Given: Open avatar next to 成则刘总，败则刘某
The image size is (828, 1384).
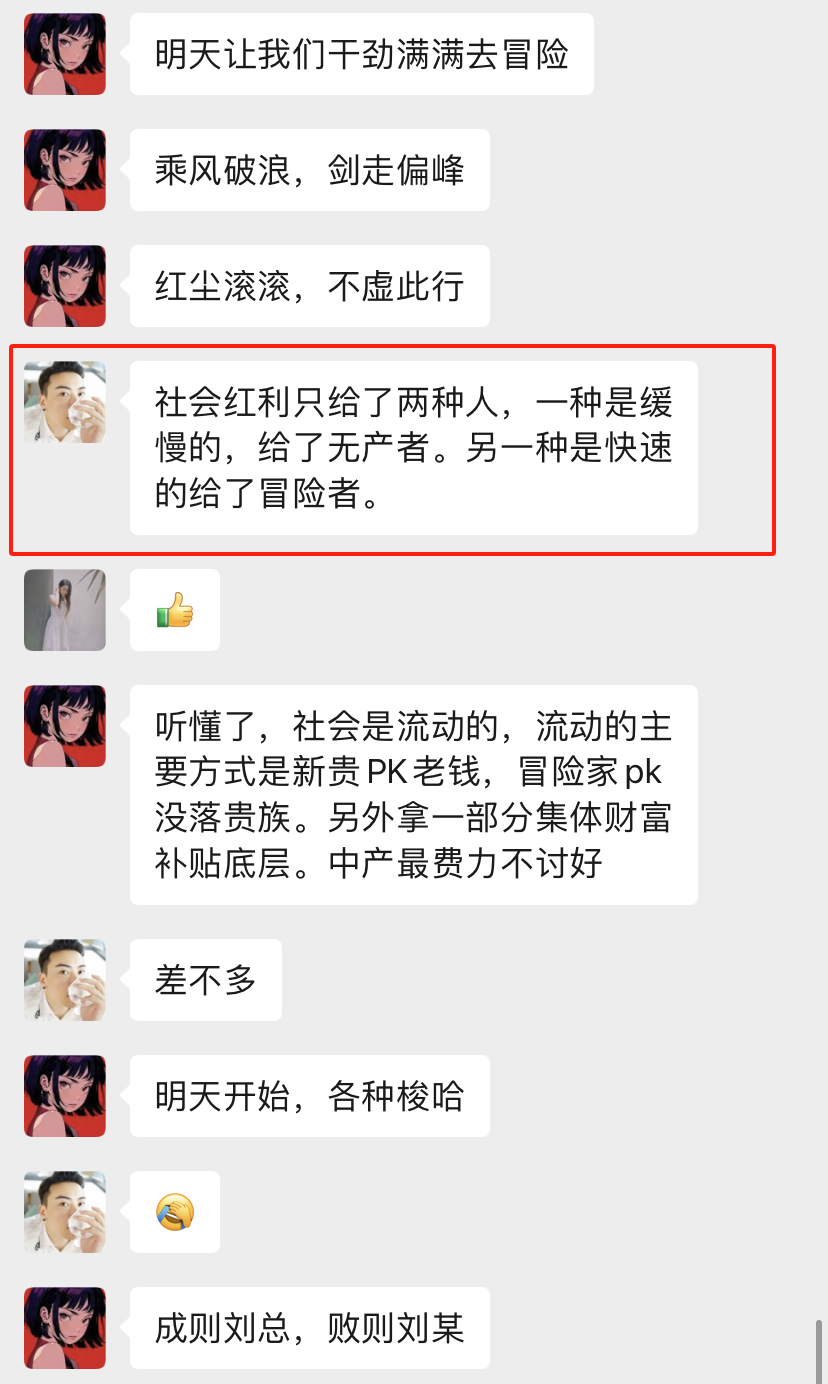Looking at the screenshot, I should click(65, 1328).
